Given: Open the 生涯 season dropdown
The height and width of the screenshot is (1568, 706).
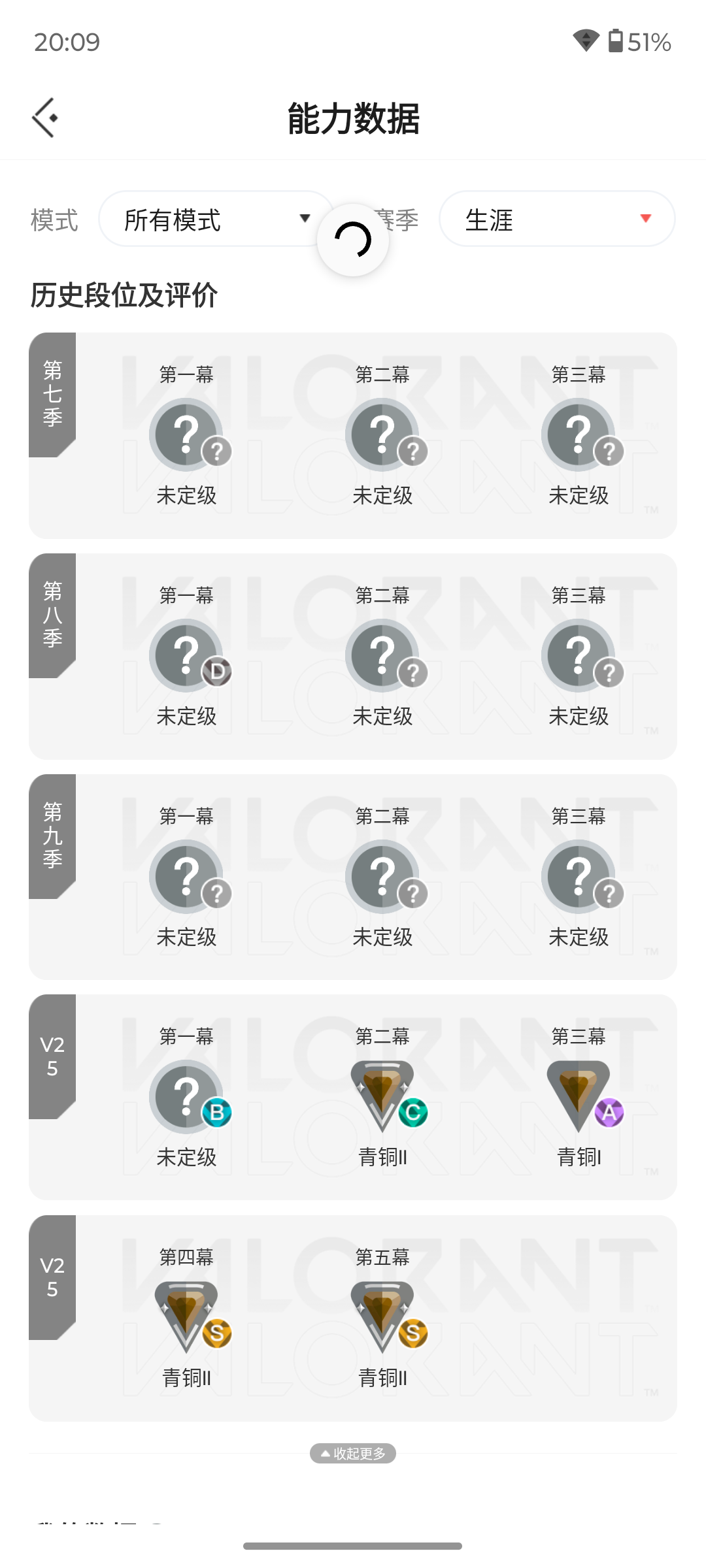Looking at the screenshot, I should click(x=557, y=219).
